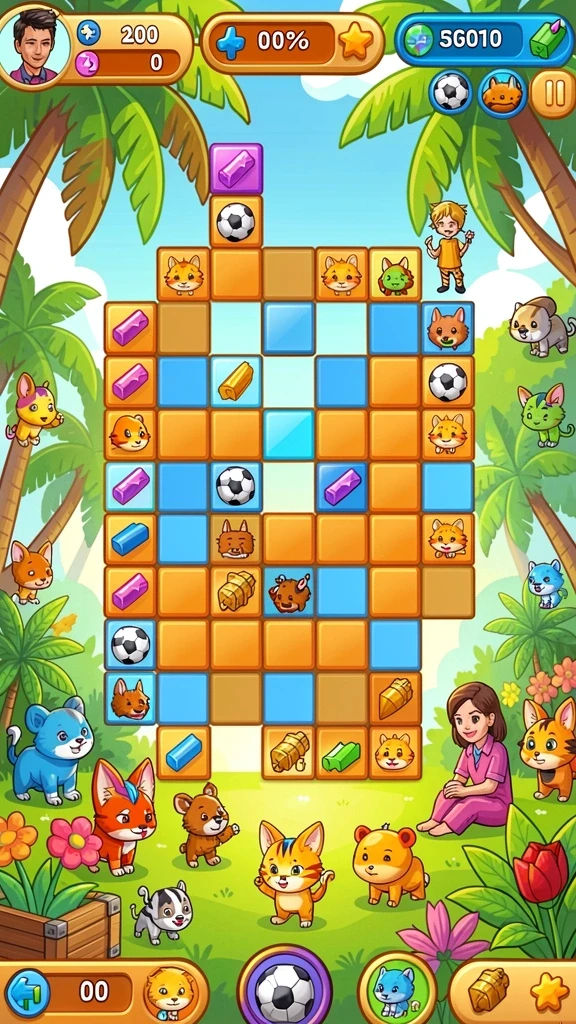This screenshot has width=576, height=1024.
Task: Select the soccer ball booster beside the pause button
Action: coord(451,93)
